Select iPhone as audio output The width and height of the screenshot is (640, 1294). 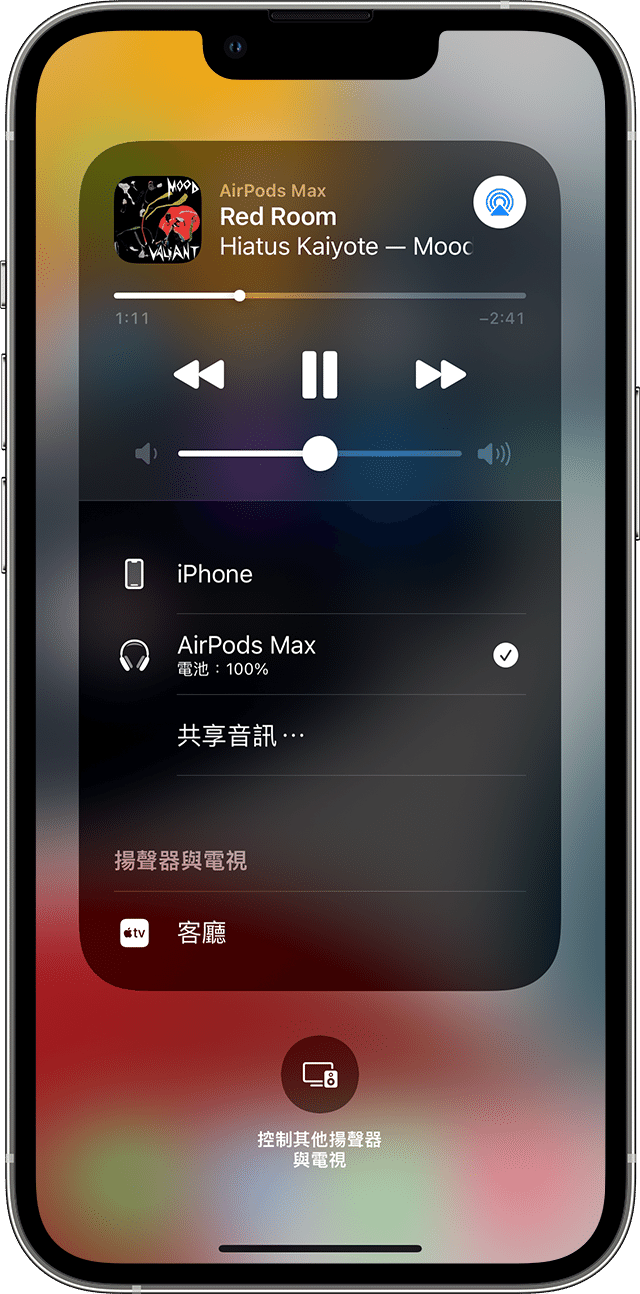point(320,574)
